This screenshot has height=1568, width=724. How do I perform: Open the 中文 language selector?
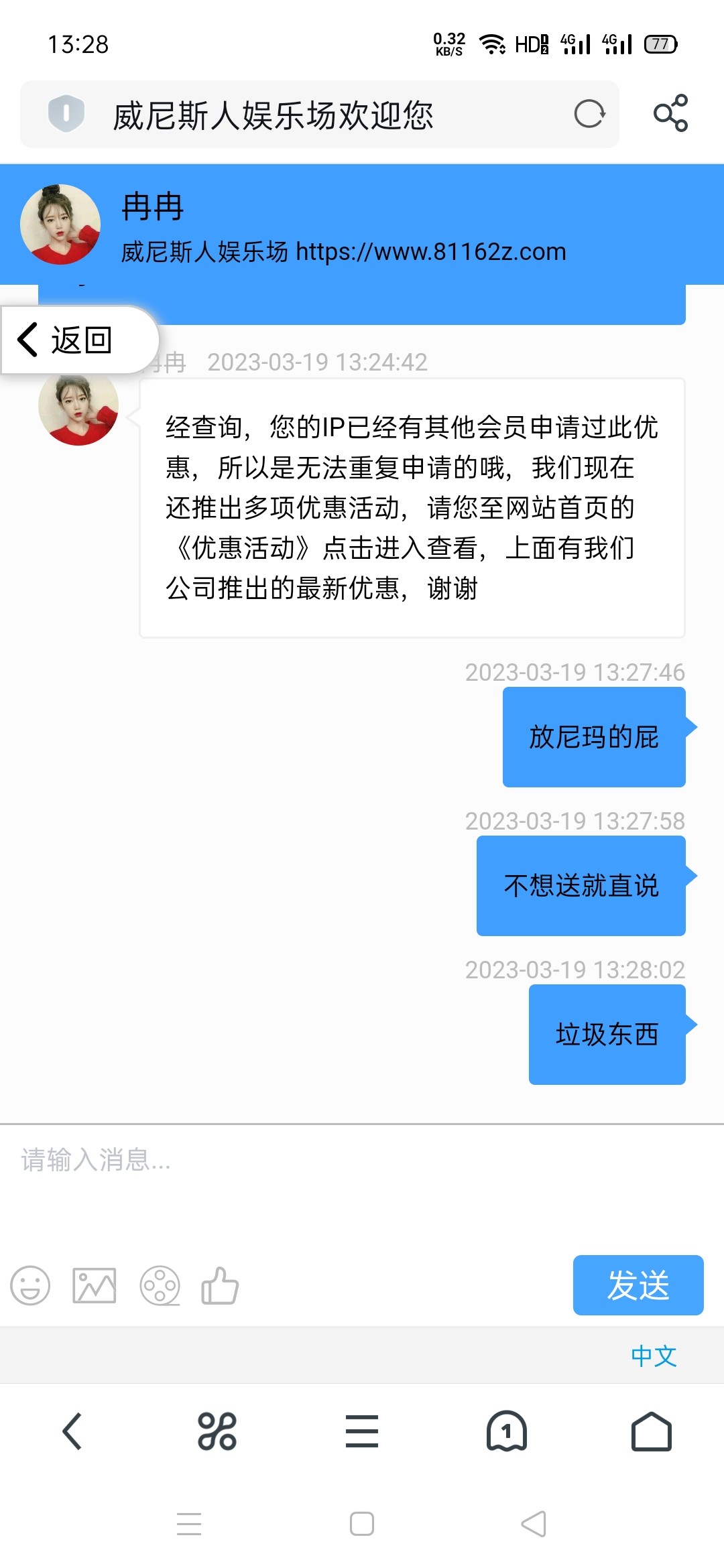[x=654, y=1357]
